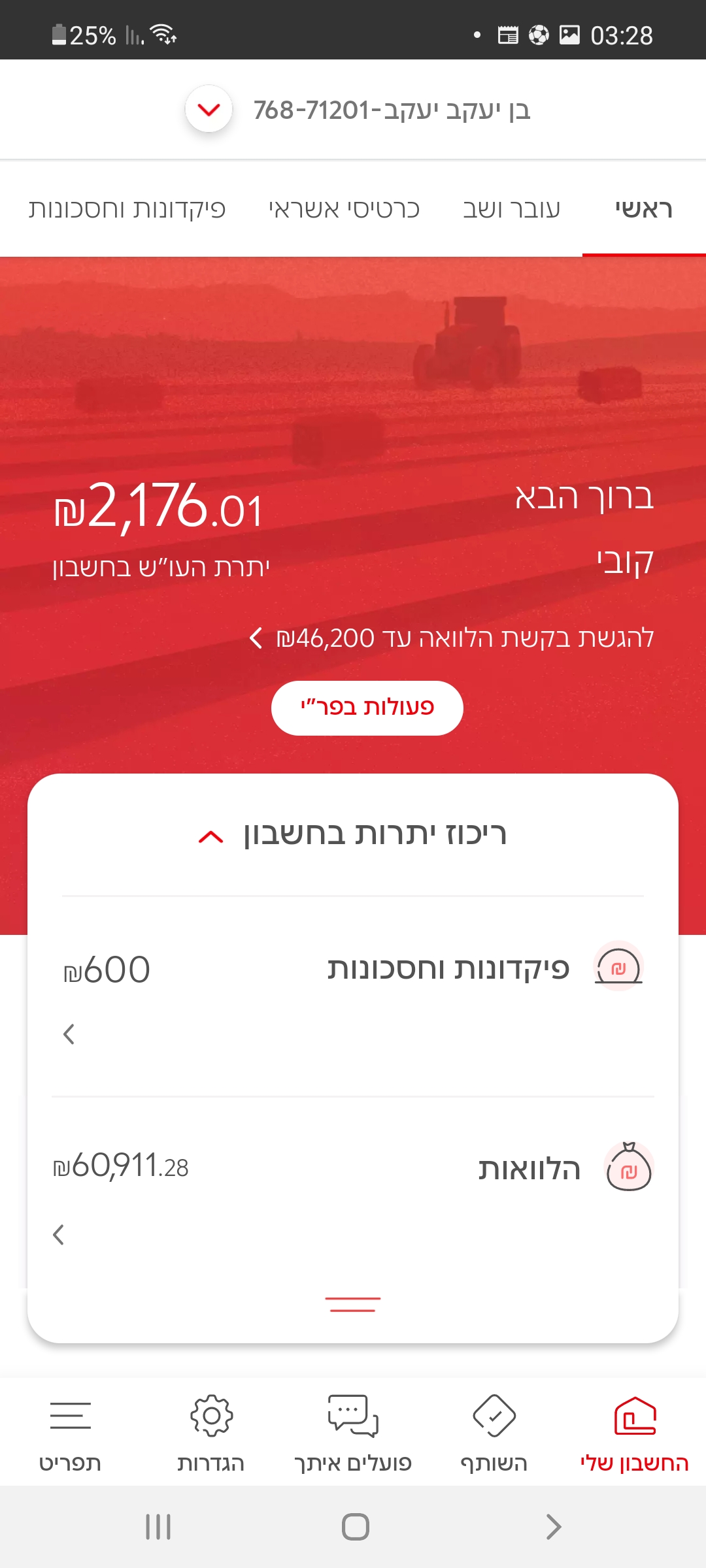706x1568 pixels.
Task: Switch to the כרטיסי אשראי tab
Action: tap(344, 209)
